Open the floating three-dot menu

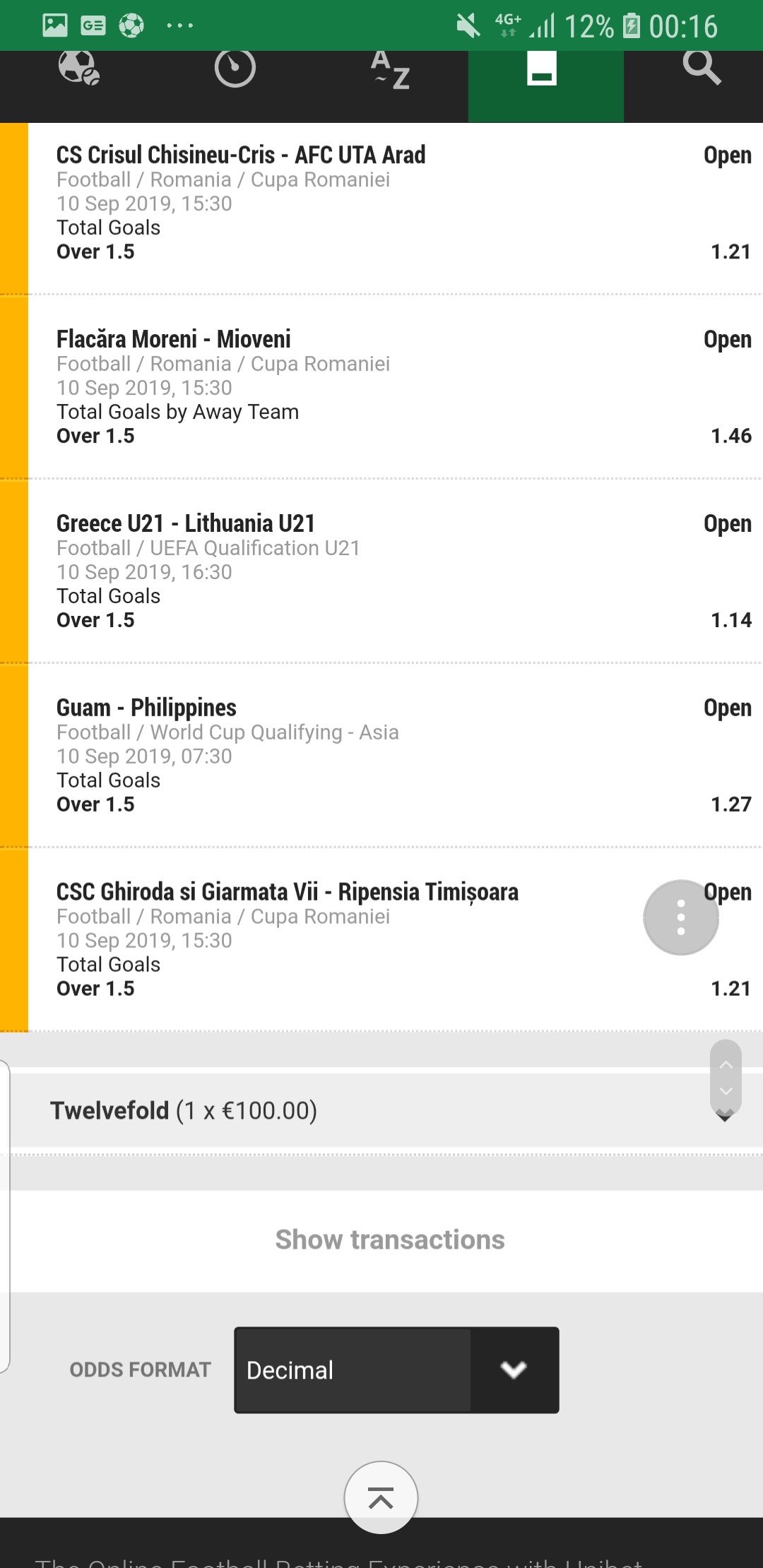(x=680, y=917)
